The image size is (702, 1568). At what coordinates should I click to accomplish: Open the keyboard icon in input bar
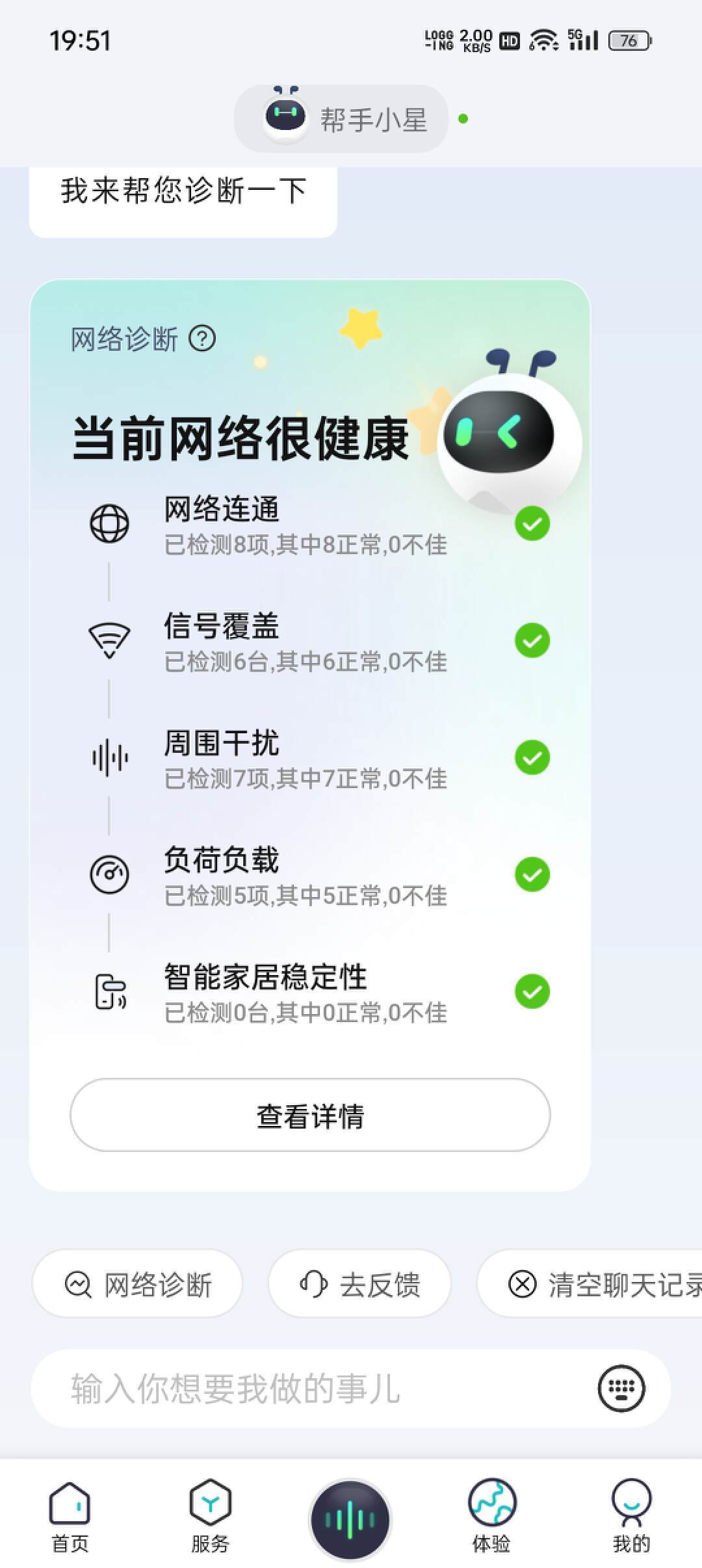(x=621, y=1389)
